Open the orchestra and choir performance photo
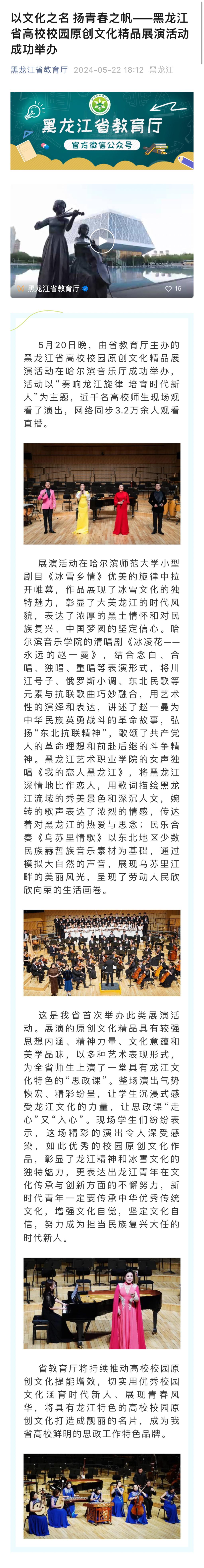204x1568 pixels. pyautogui.click(x=102, y=953)
